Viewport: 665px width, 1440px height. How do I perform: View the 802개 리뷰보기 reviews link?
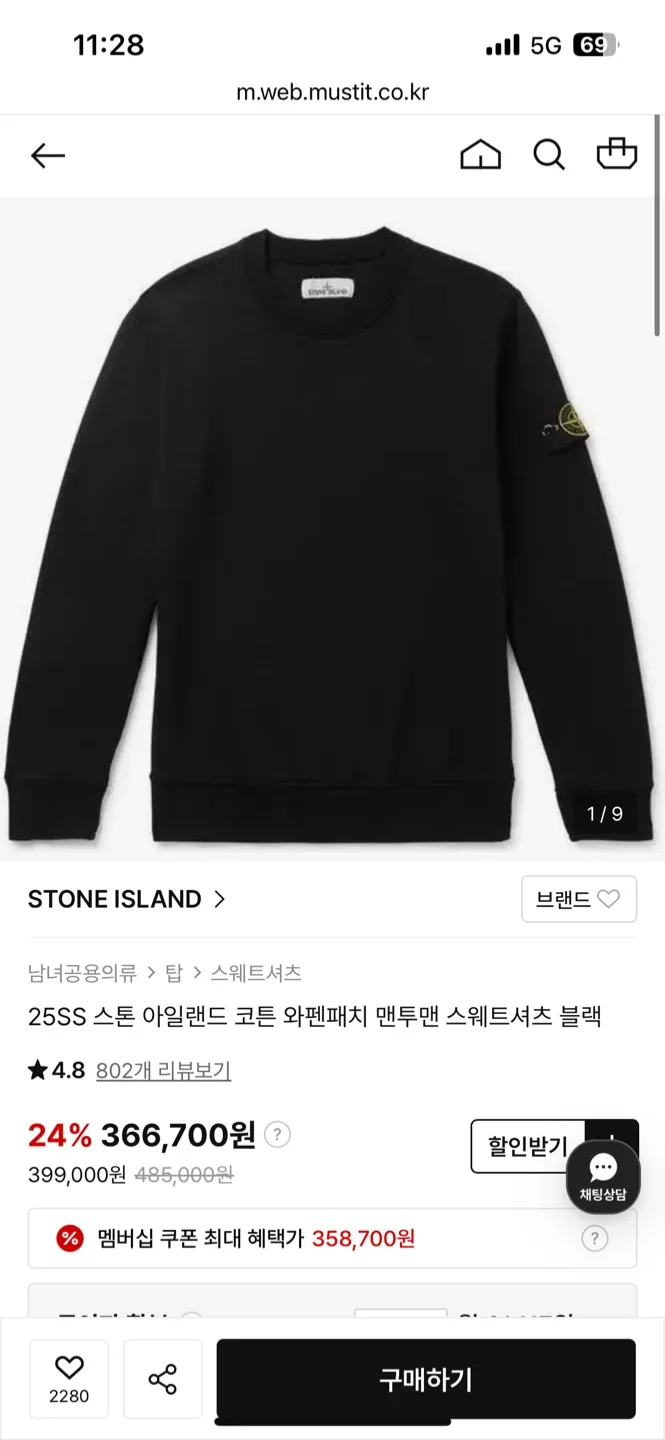point(163,1071)
